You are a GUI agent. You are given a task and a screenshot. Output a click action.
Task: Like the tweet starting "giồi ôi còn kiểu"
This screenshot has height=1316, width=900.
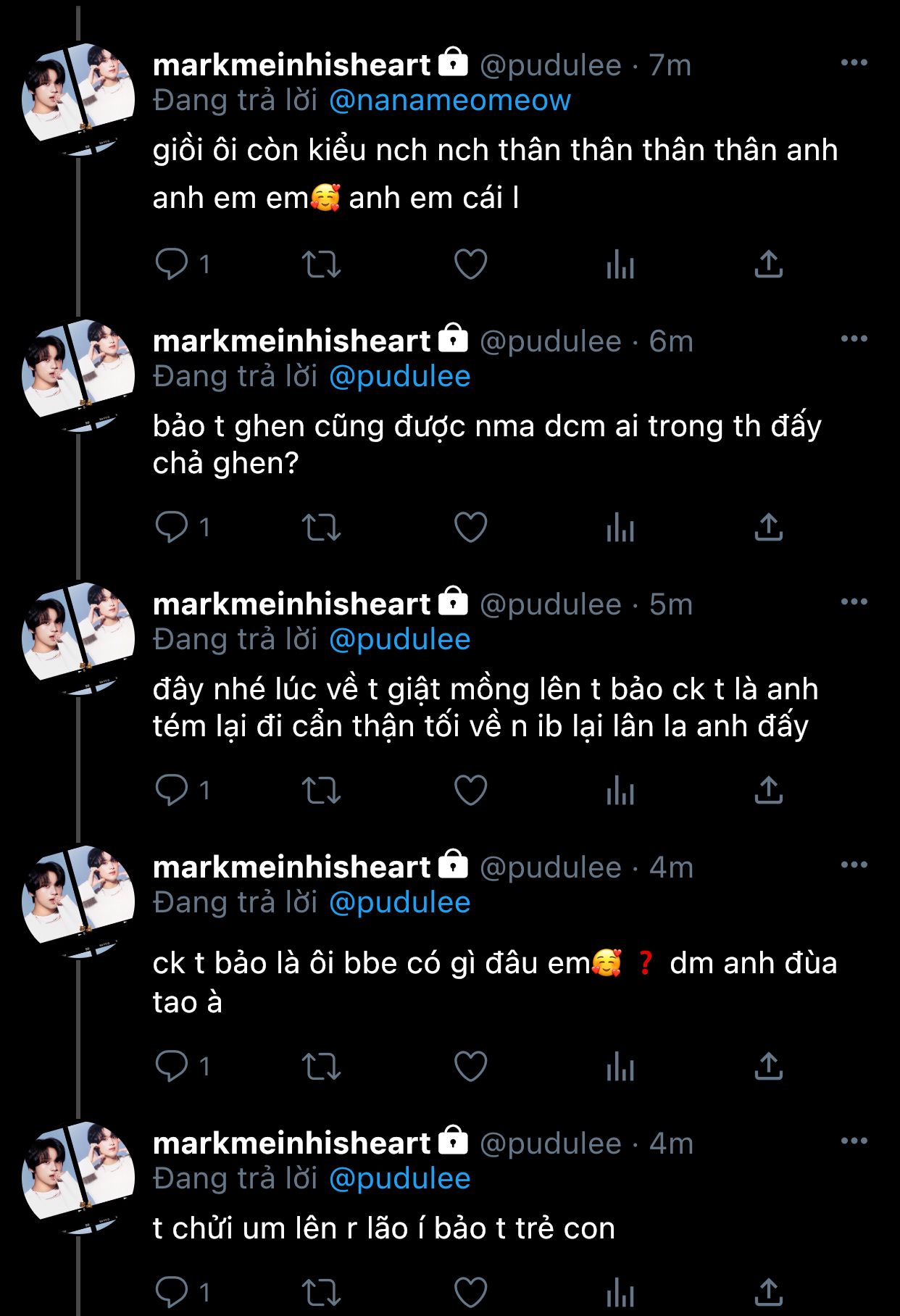click(470, 265)
